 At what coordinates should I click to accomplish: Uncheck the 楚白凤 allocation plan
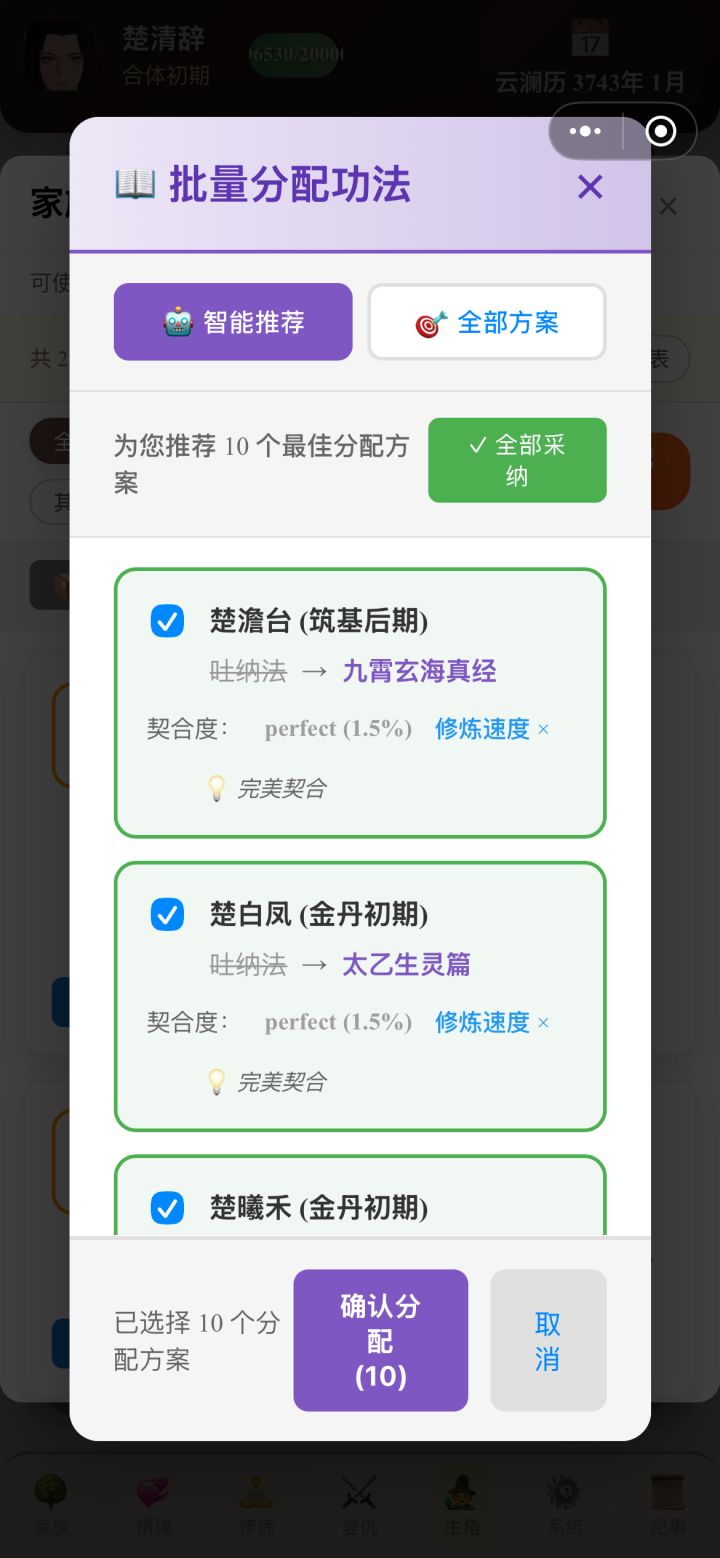pyautogui.click(x=167, y=914)
